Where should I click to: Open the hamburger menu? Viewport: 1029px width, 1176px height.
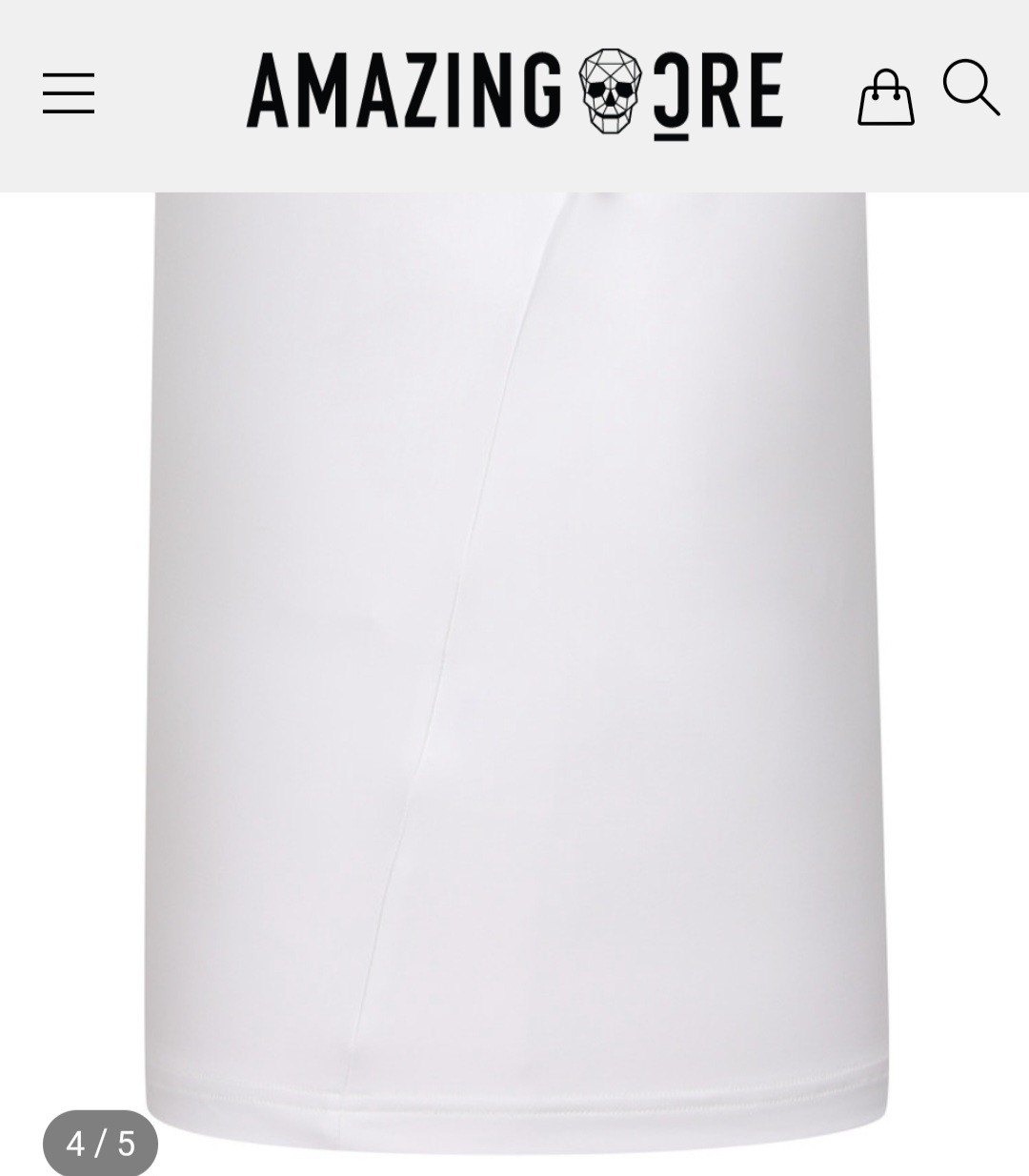[69, 93]
